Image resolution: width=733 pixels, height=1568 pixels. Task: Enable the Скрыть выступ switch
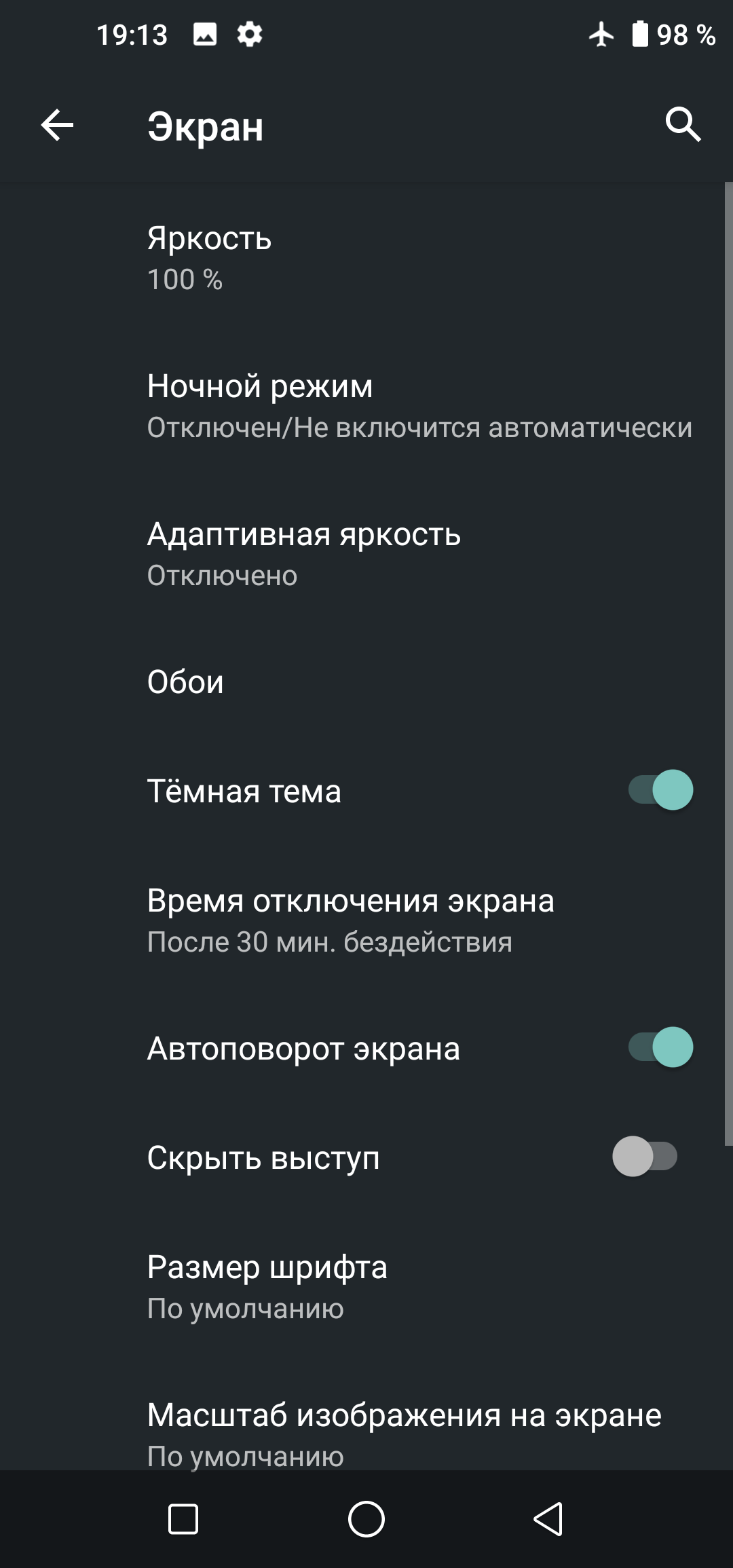[x=645, y=1157]
